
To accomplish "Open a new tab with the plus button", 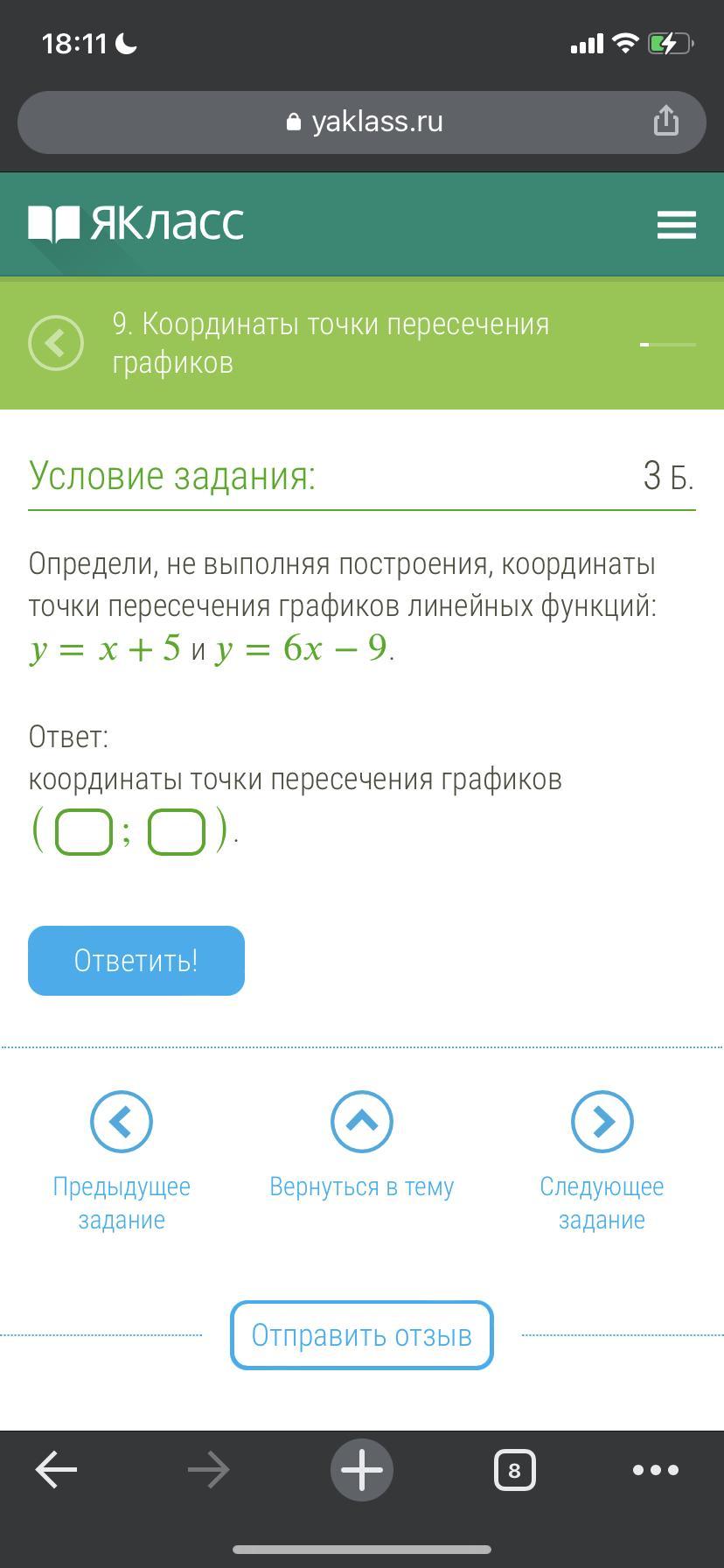I will [x=362, y=1470].
